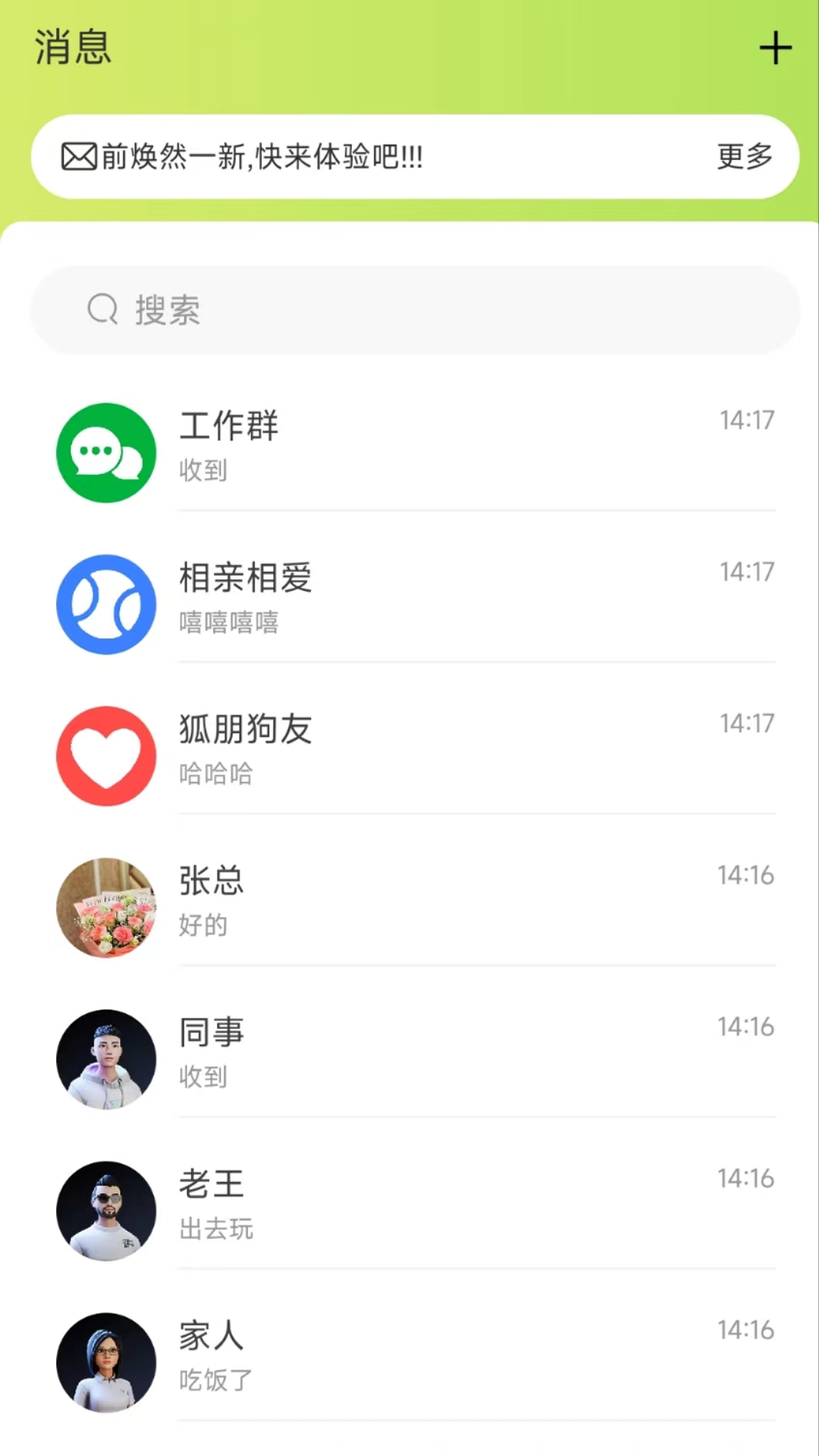Open the 更多 link in announcement banner

pyautogui.click(x=744, y=157)
